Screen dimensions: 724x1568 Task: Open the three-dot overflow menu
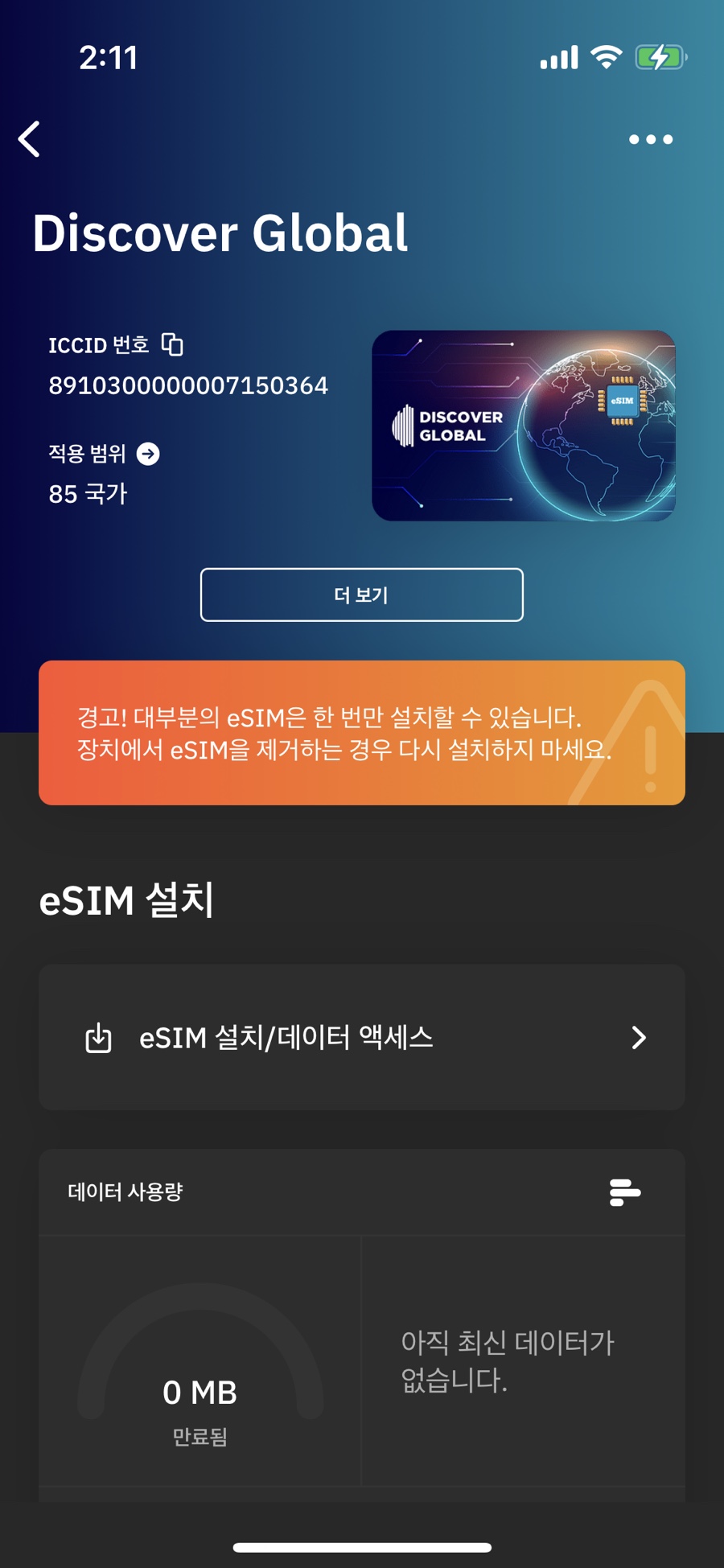tap(651, 139)
